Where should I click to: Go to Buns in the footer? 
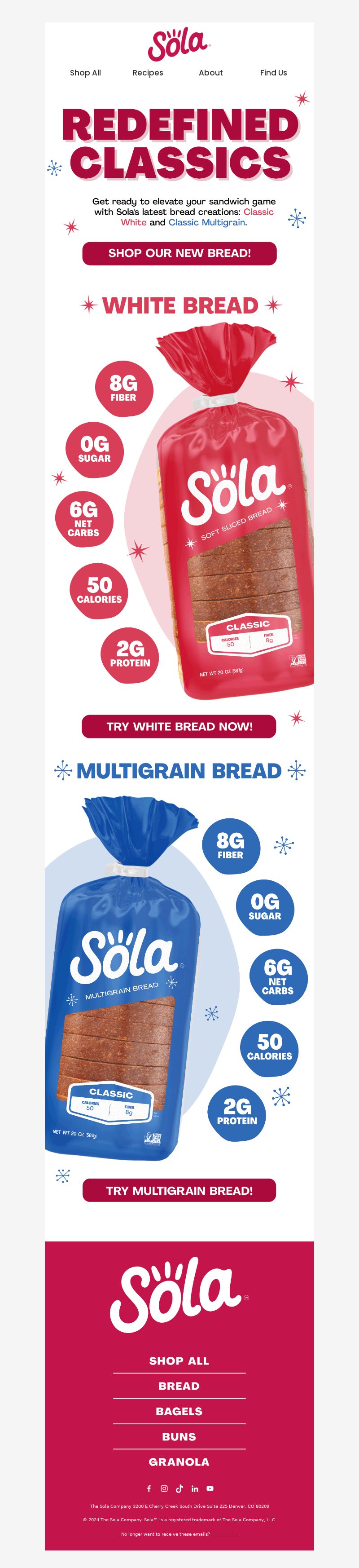click(x=179, y=1436)
